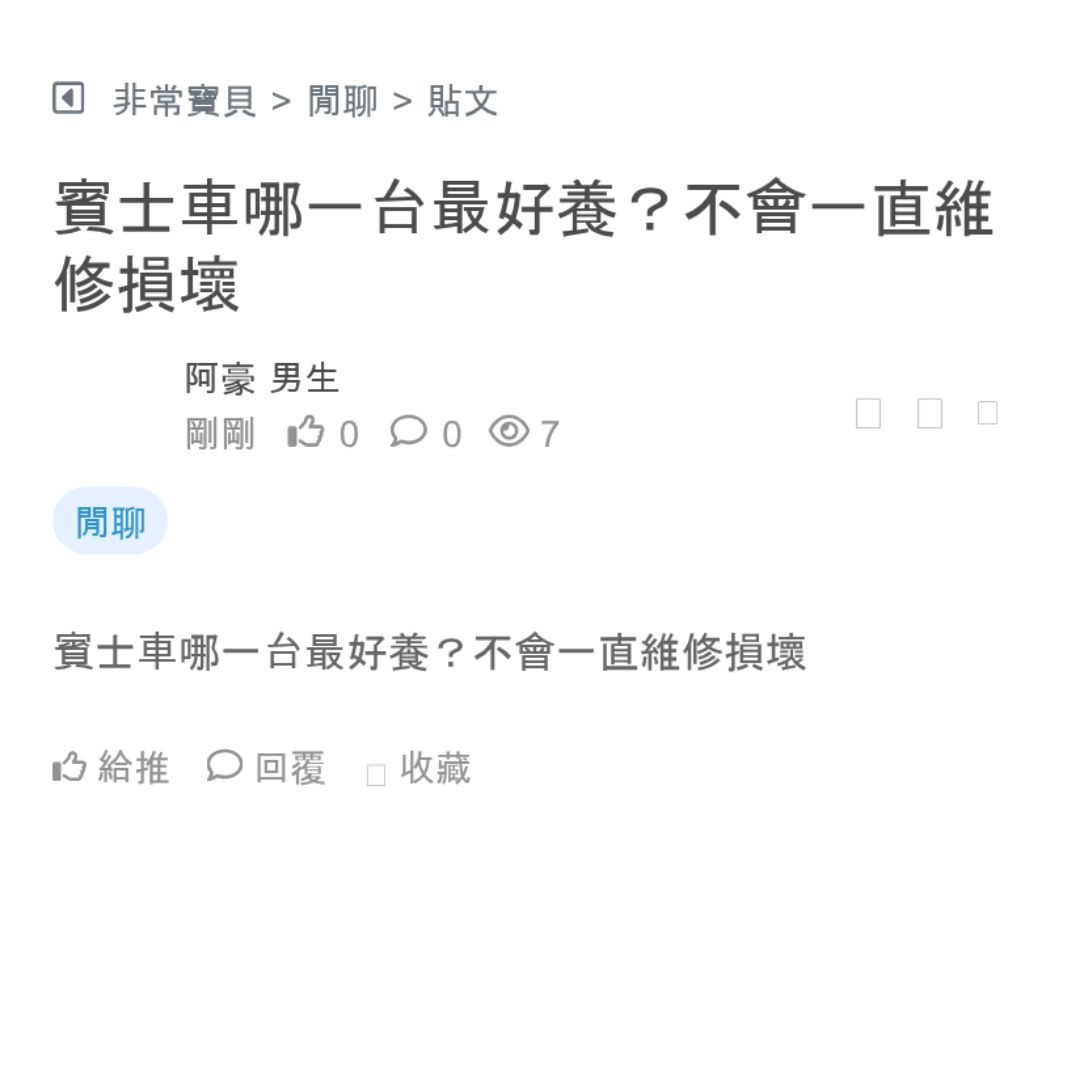
Task: Tap the back arrow icon
Action: point(68,99)
